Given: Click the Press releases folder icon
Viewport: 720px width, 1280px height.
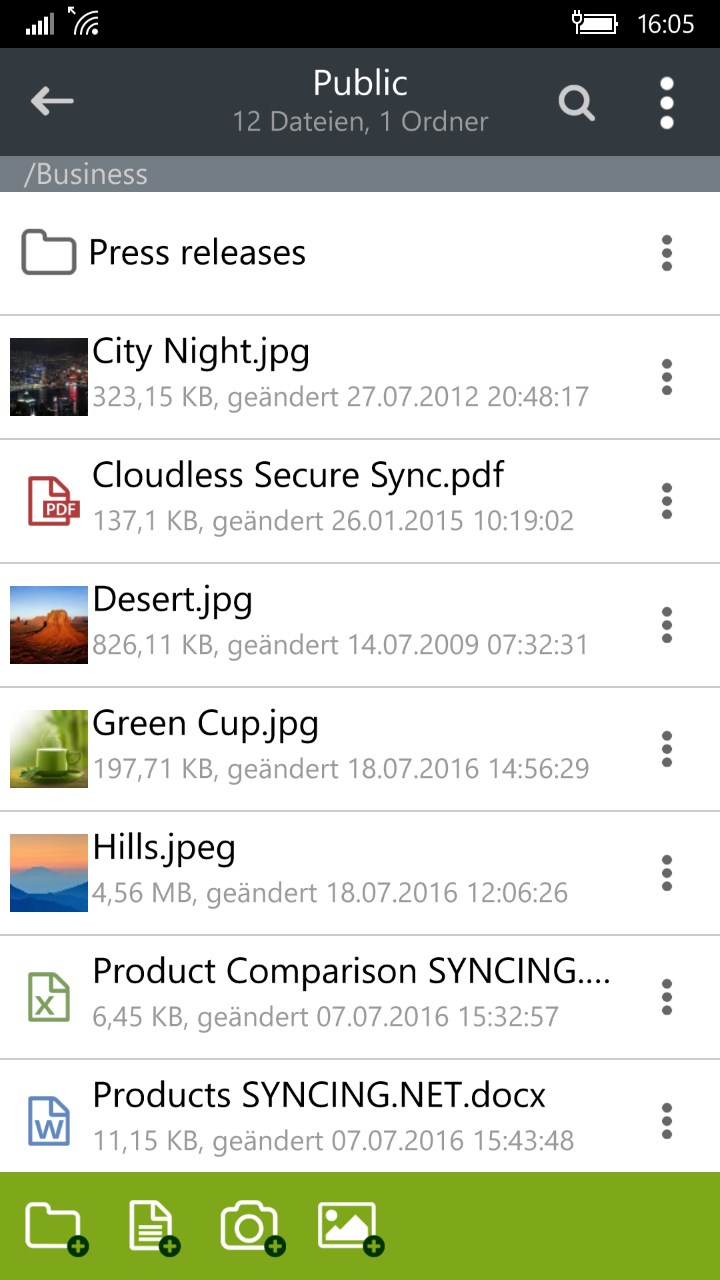Looking at the screenshot, I should point(48,252).
